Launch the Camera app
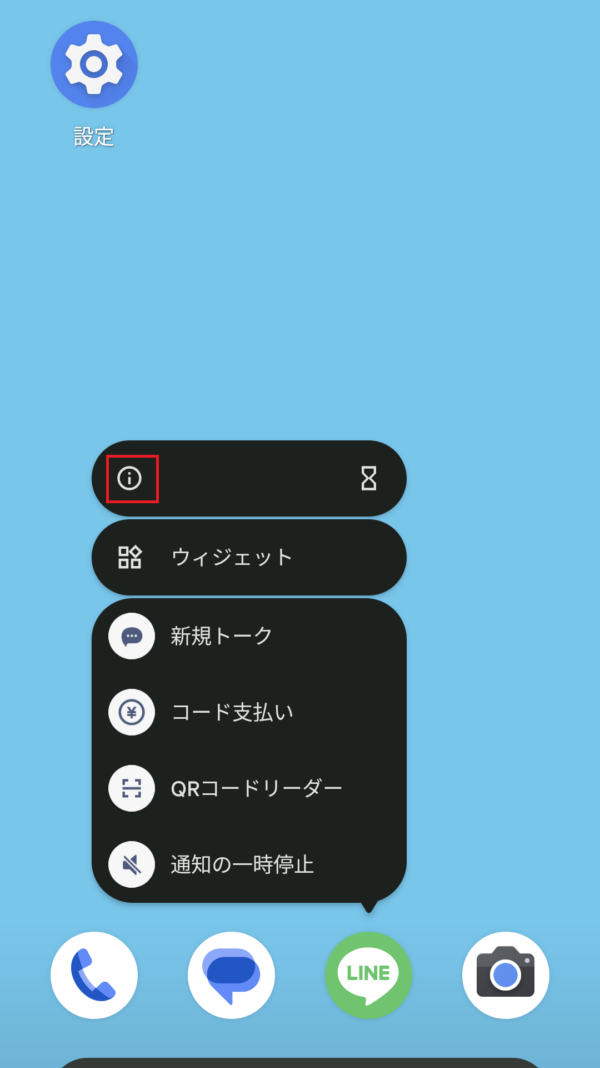 coord(506,975)
